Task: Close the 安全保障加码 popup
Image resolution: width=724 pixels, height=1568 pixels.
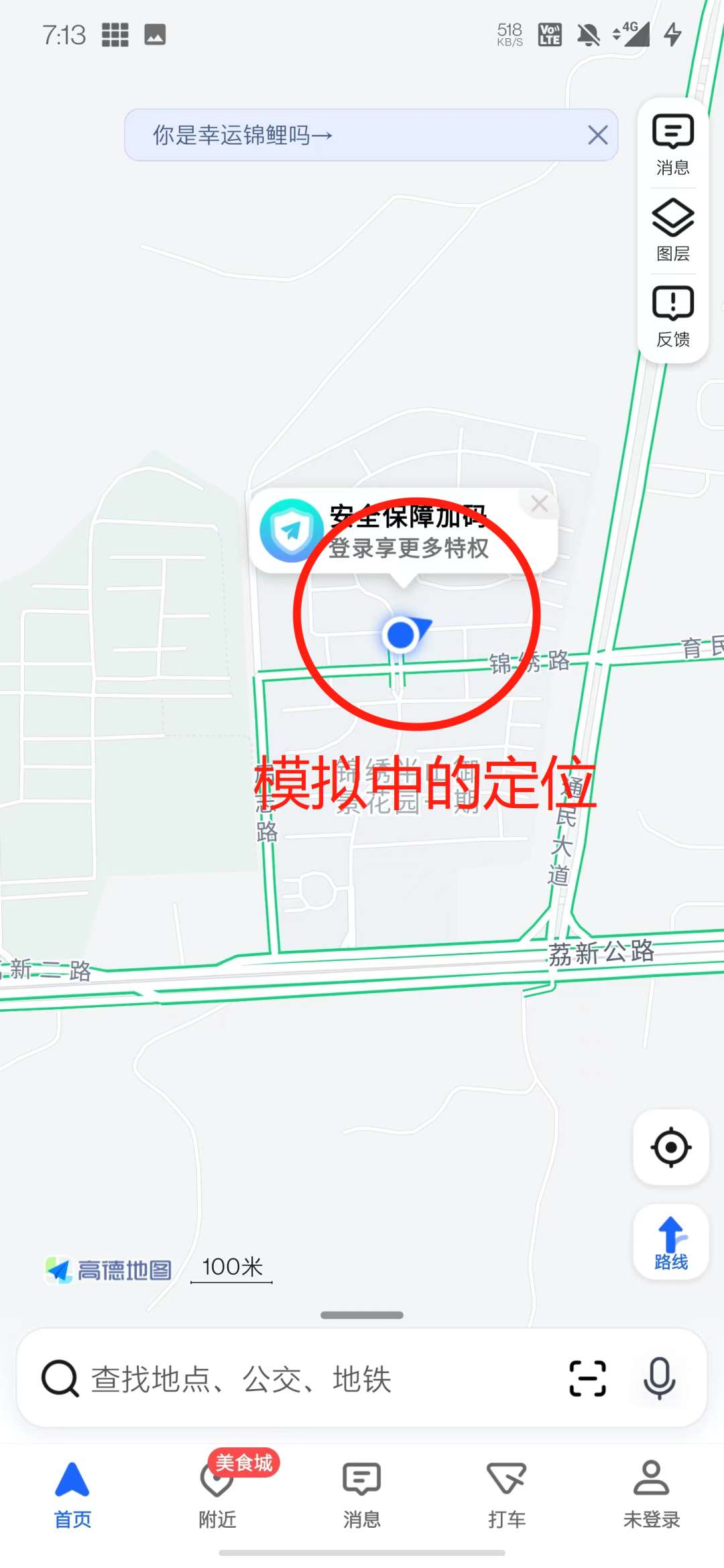Action: (x=540, y=504)
